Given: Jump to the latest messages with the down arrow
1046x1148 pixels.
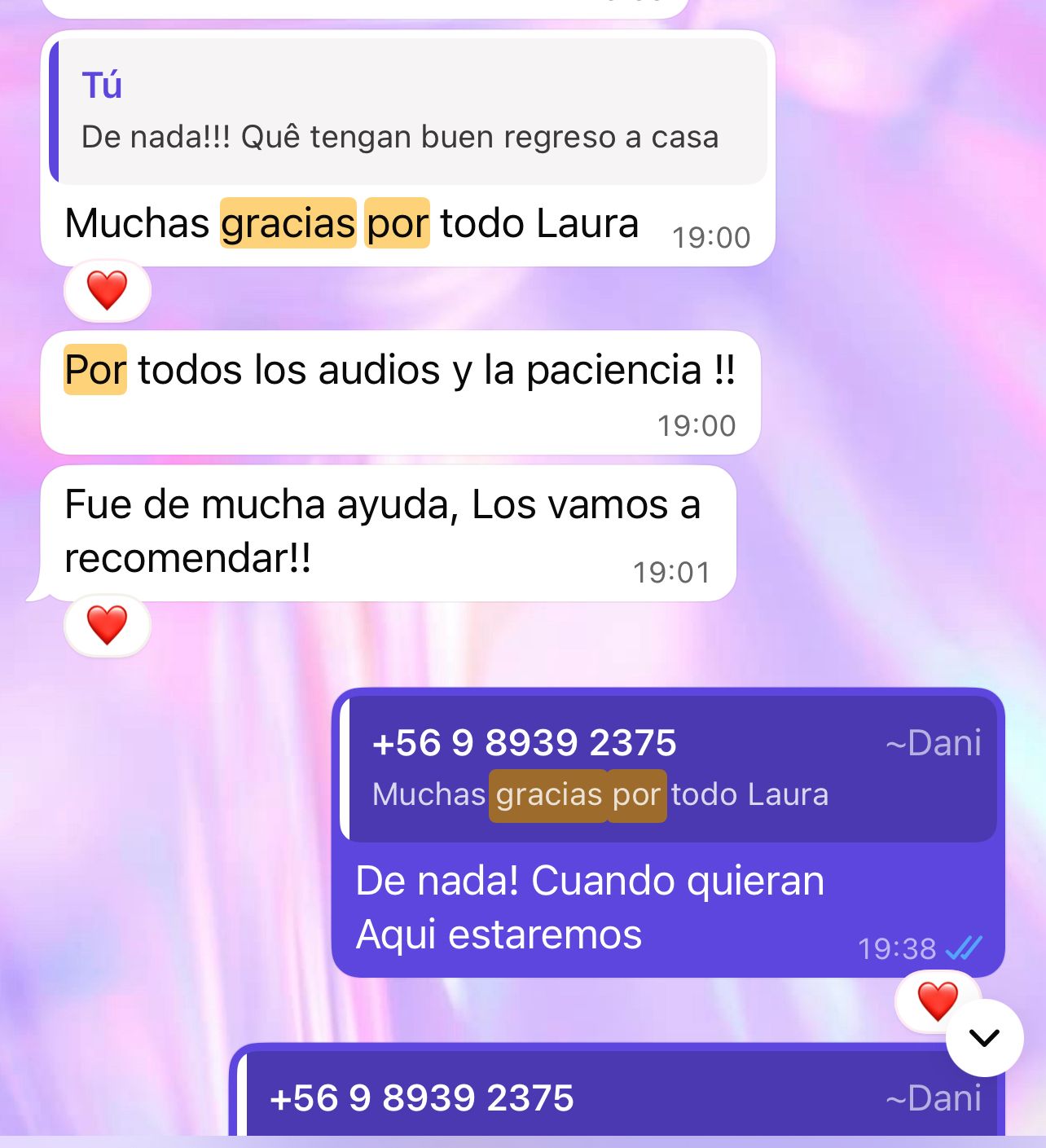Looking at the screenshot, I should pos(984,1038).
